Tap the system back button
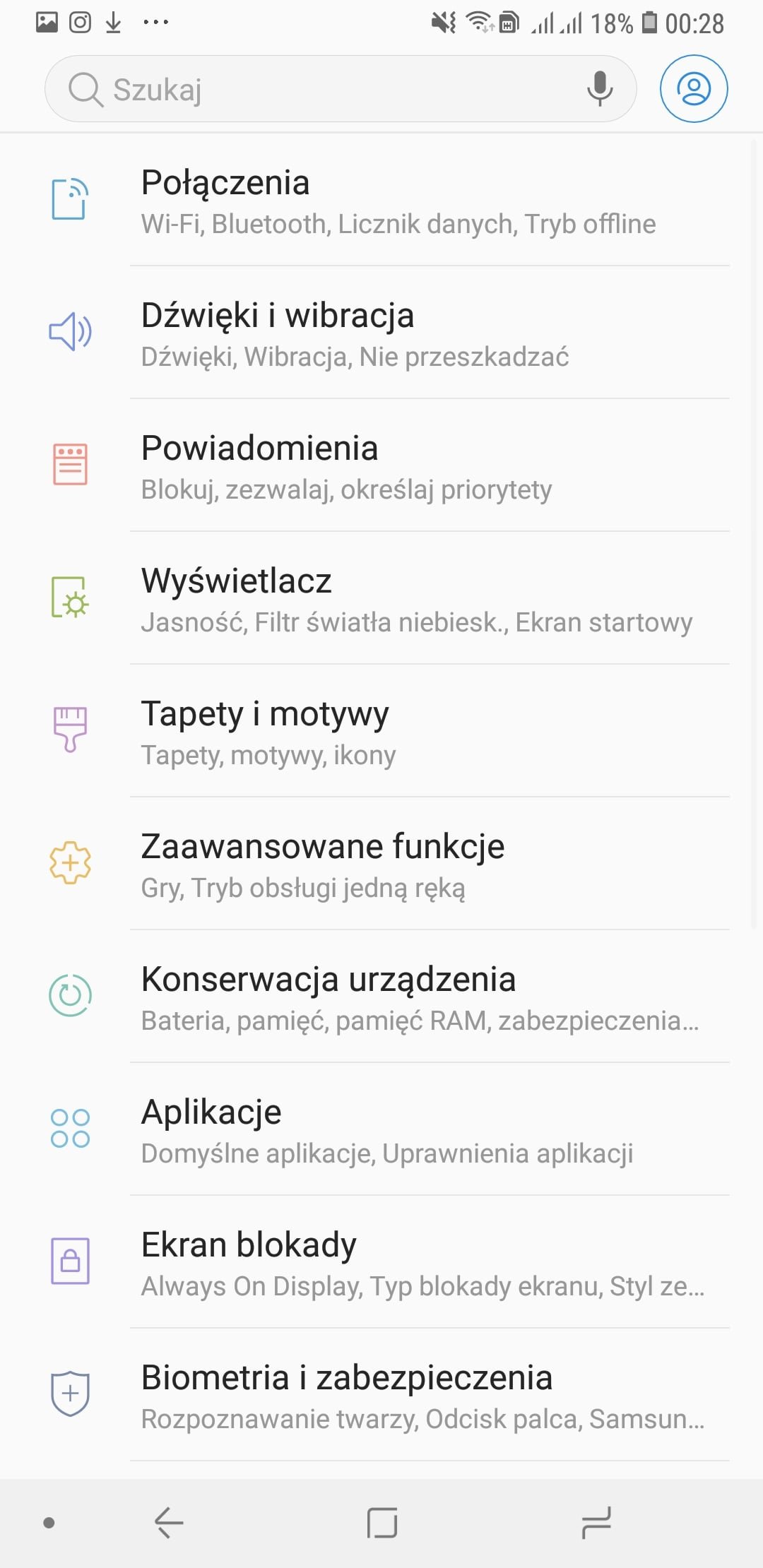Image resolution: width=763 pixels, height=1568 pixels. (169, 1522)
